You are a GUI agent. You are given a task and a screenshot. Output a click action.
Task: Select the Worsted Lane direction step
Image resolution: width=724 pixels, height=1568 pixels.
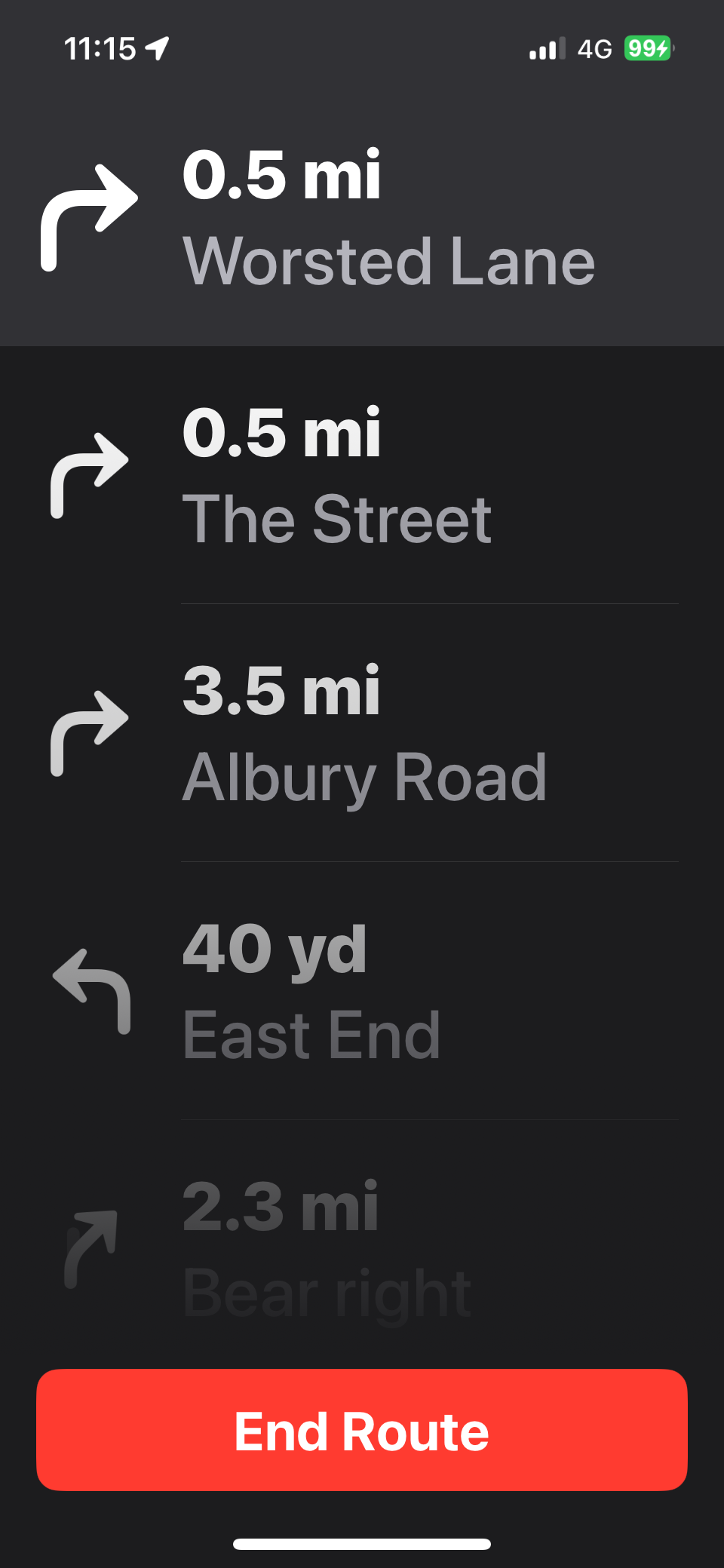coord(362,217)
